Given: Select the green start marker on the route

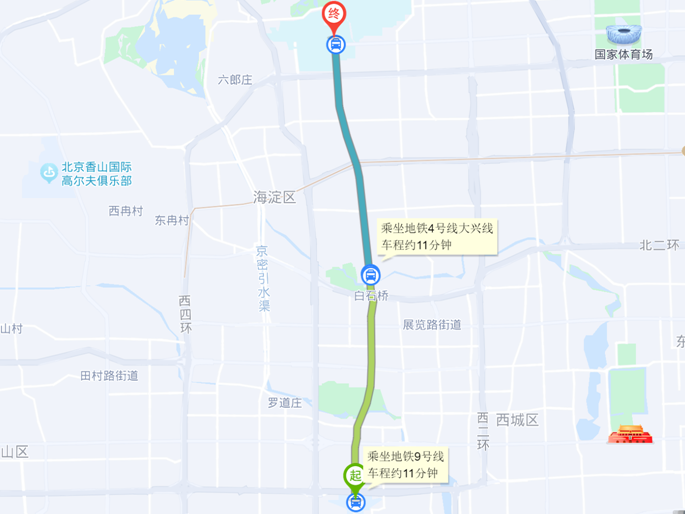Looking at the screenshot, I should (x=355, y=477).
